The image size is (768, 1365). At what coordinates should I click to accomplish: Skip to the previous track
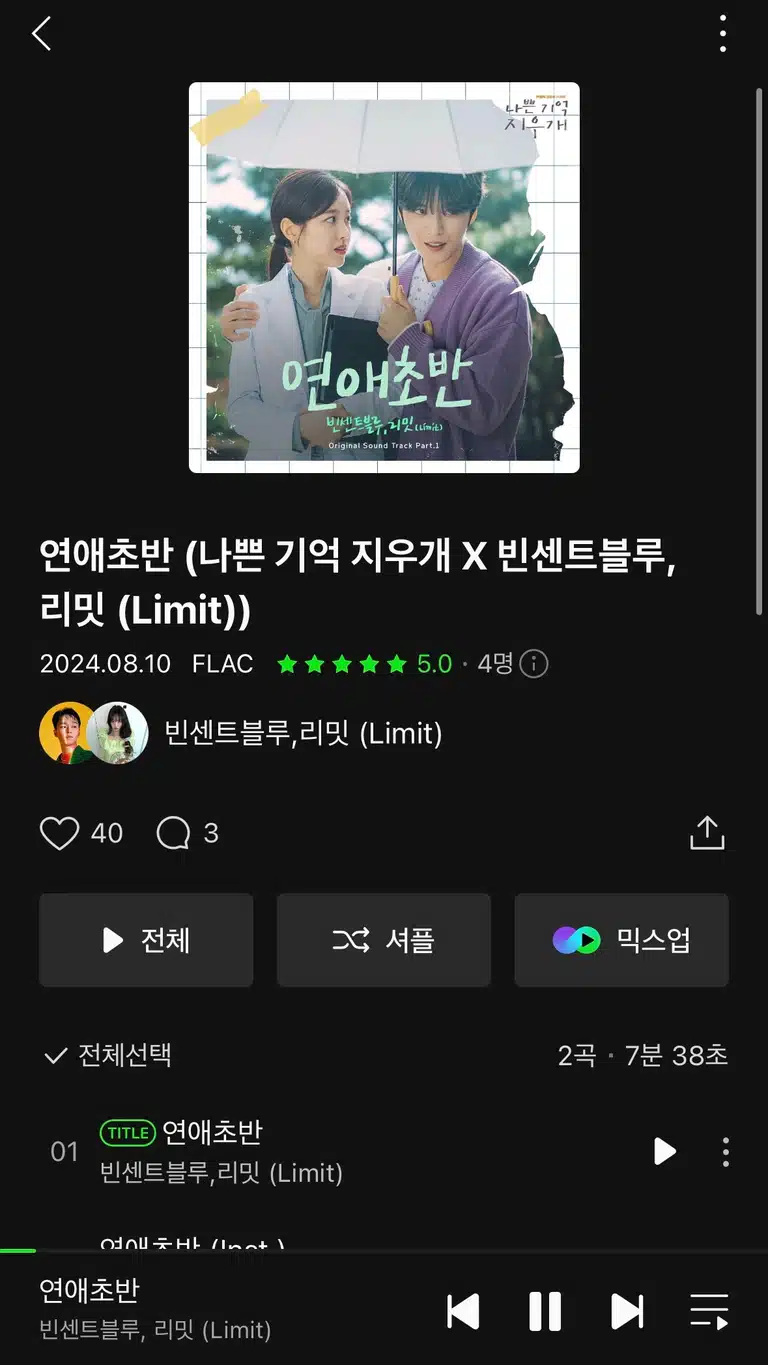pyautogui.click(x=463, y=1311)
